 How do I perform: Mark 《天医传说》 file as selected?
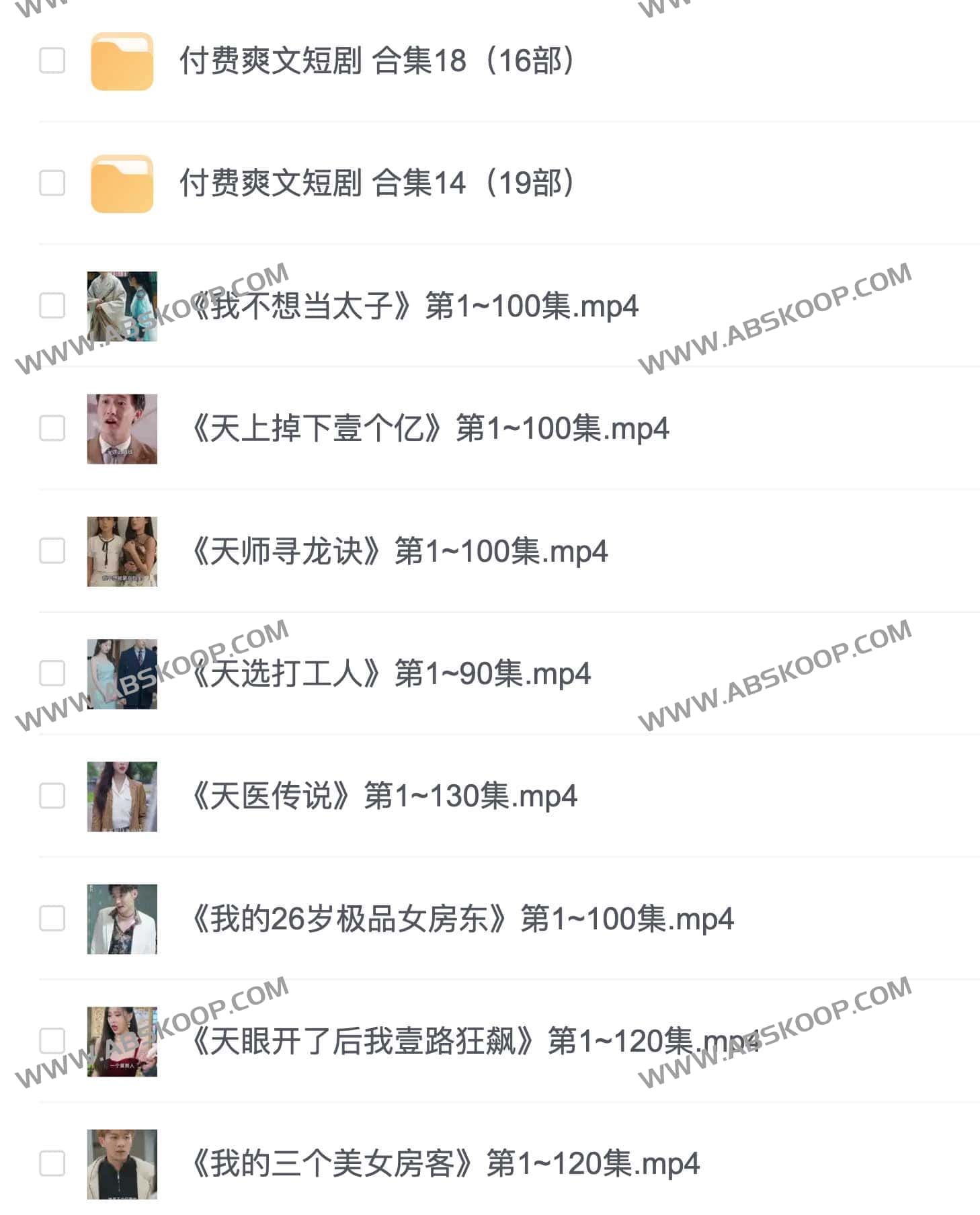click(52, 796)
